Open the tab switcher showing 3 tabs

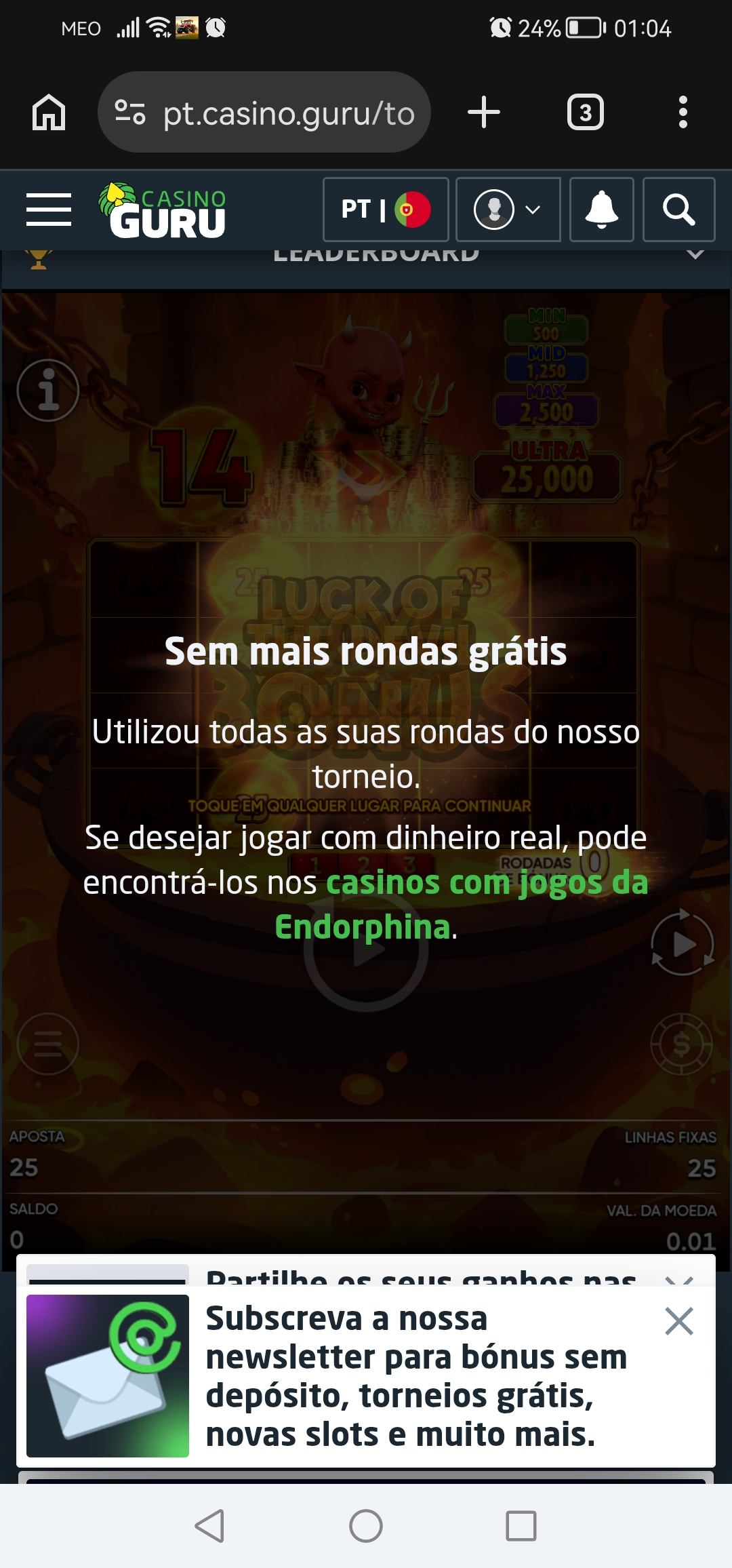(x=585, y=113)
